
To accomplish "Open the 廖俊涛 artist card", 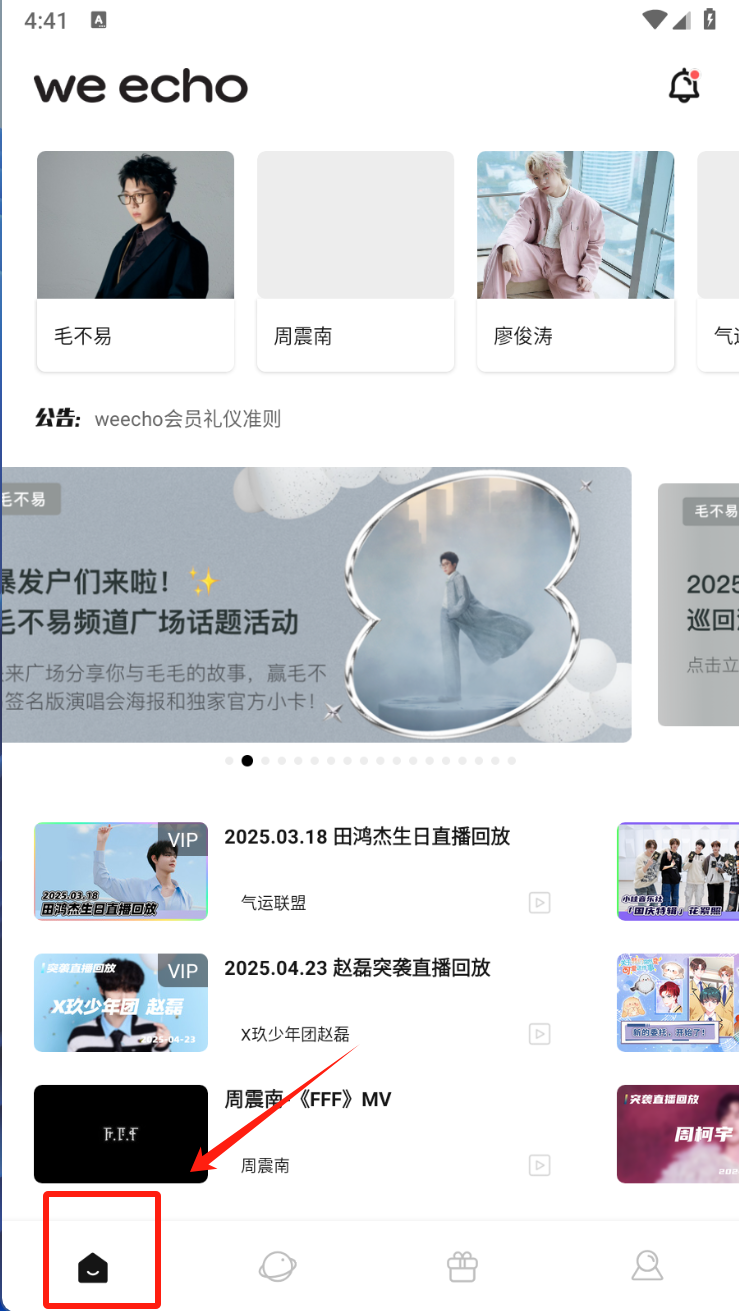I will 575,260.
